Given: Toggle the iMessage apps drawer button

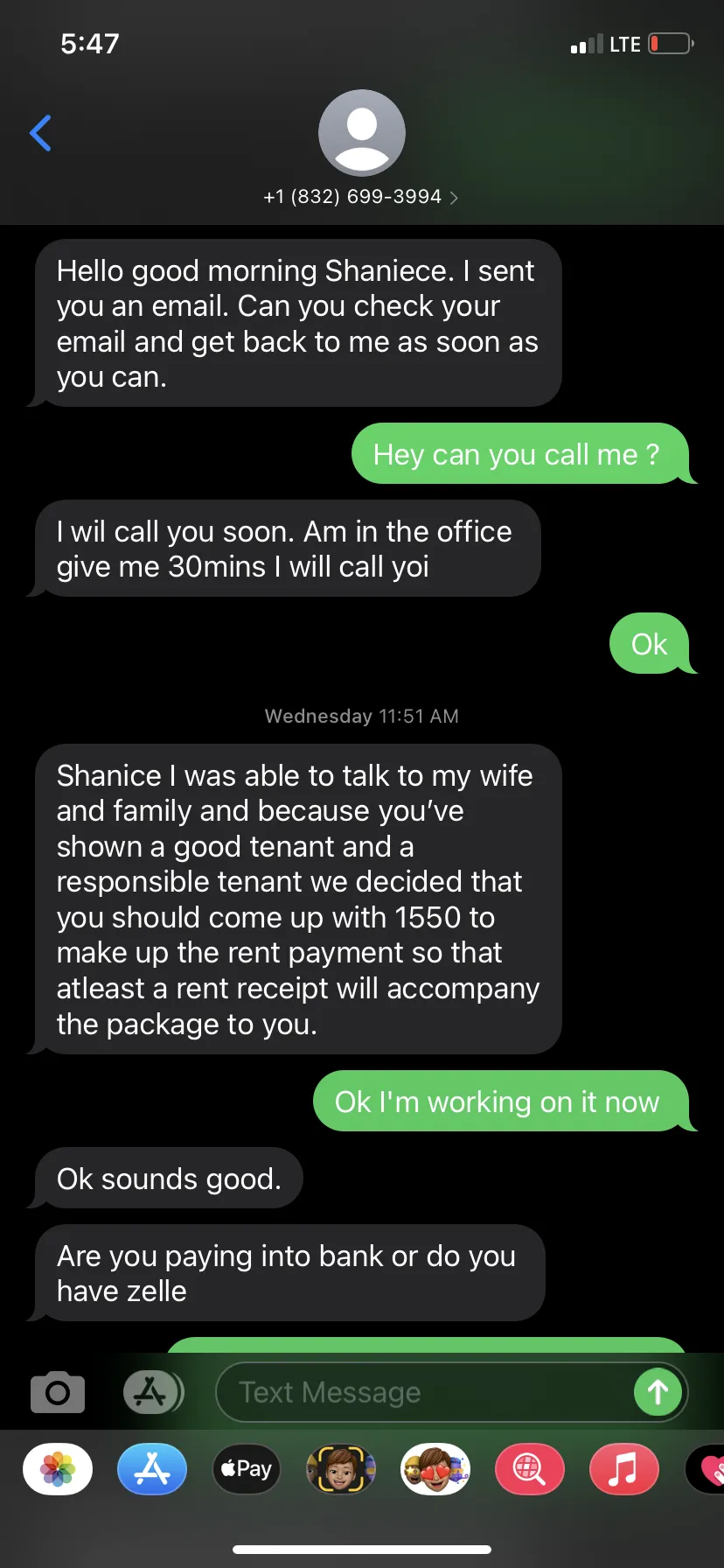Looking at the screenshot, I should click(153, 1392).
